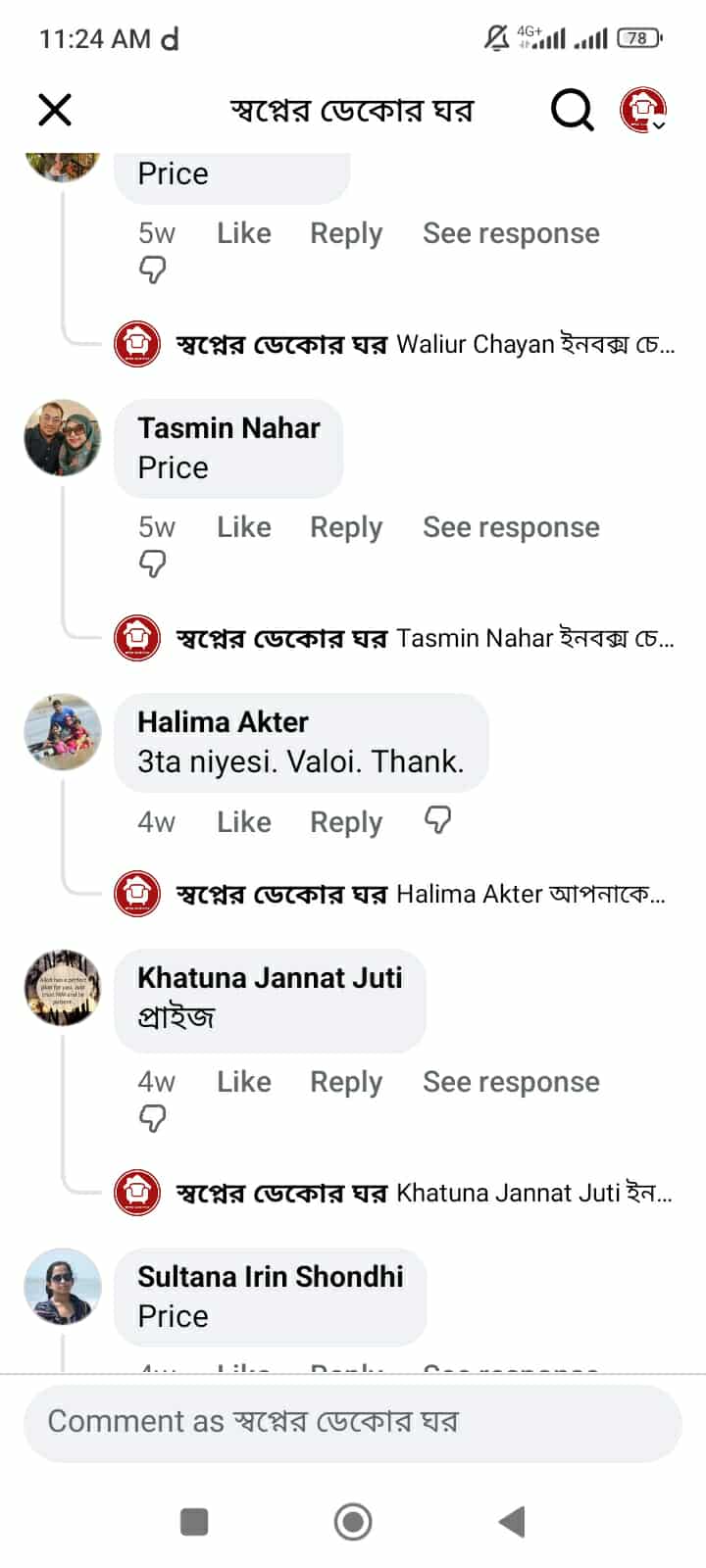Expand the page reply to Waliur Chayan

tap(422, 344)
